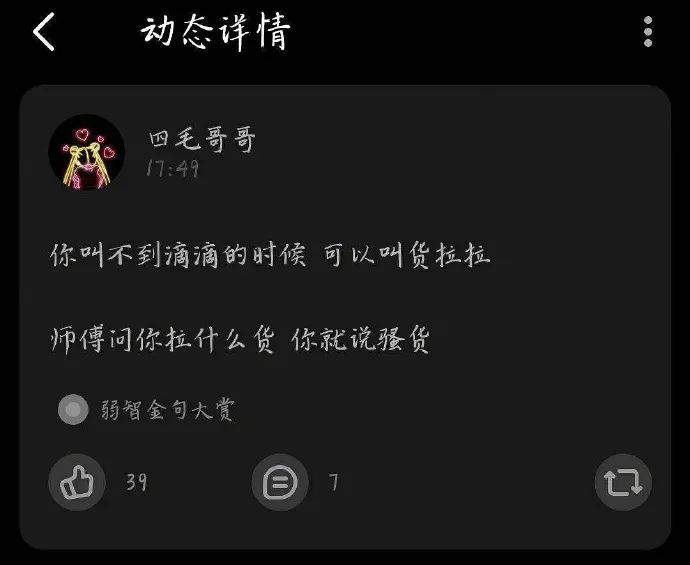This screenshot has width=690, height=565.
Task: Open the username 四毛哥哥
Action: tap(200, 139)
